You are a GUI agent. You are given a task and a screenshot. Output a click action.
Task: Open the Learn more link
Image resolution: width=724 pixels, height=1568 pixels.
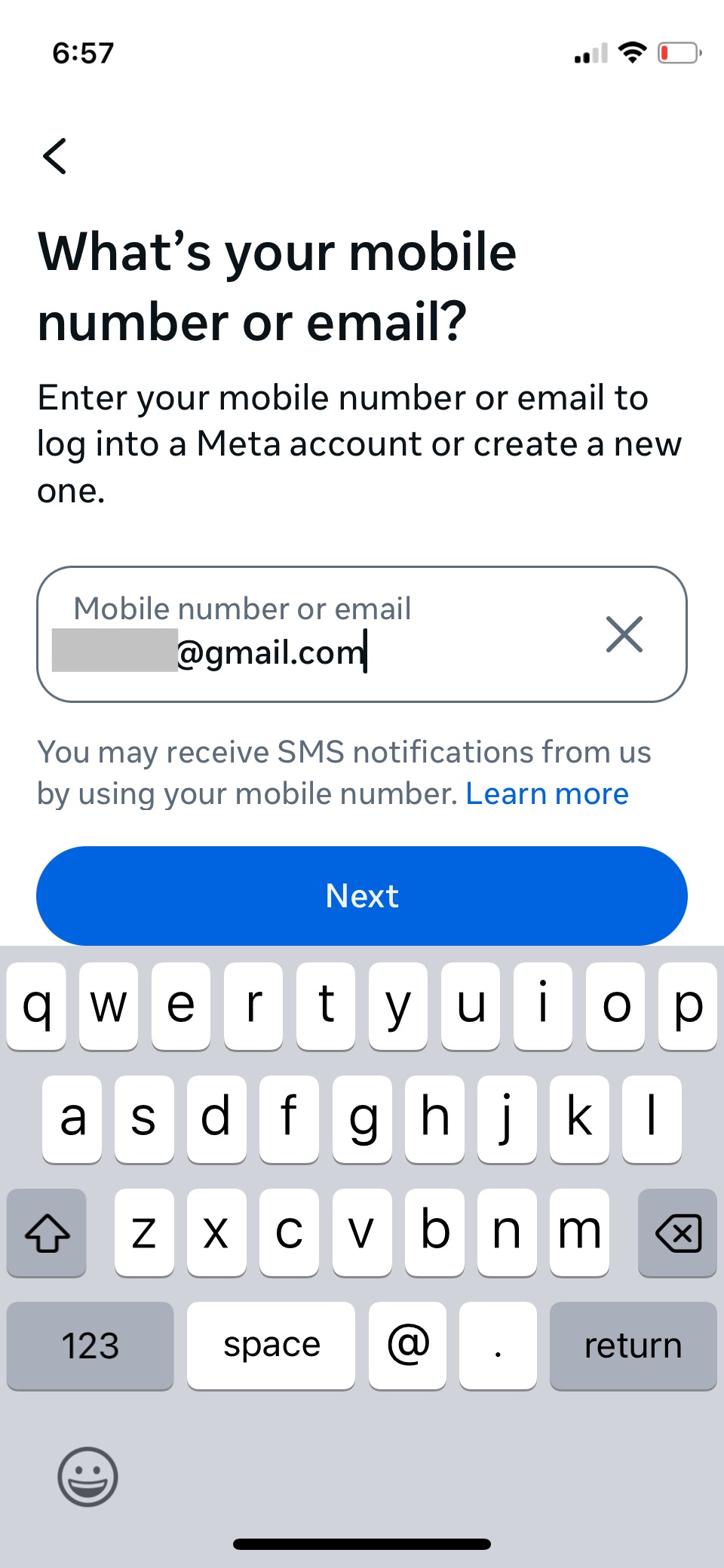tap(547, 794)
